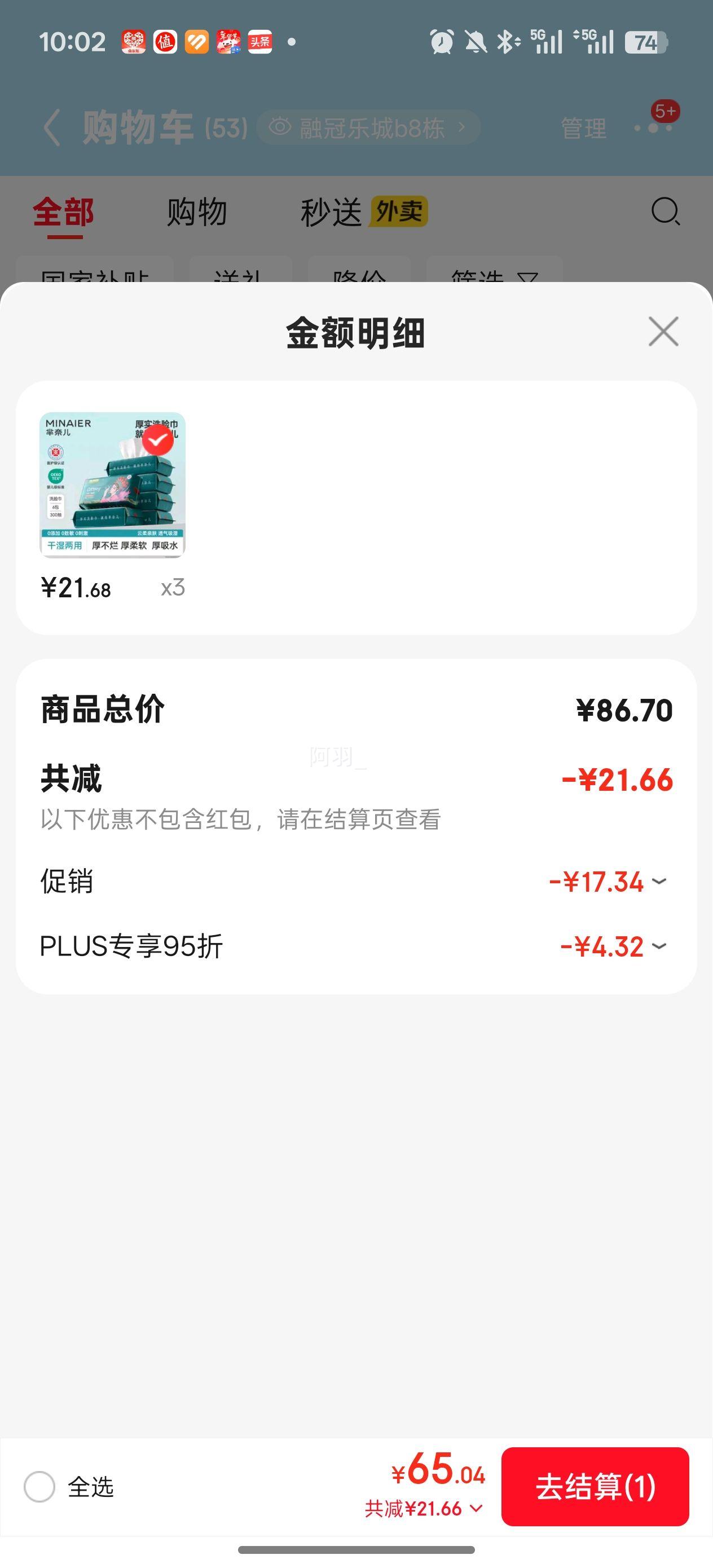Screen dimensions: 713x1568
Task: Expand PLUS专享95折 discount breakdown
Action: 659,945
